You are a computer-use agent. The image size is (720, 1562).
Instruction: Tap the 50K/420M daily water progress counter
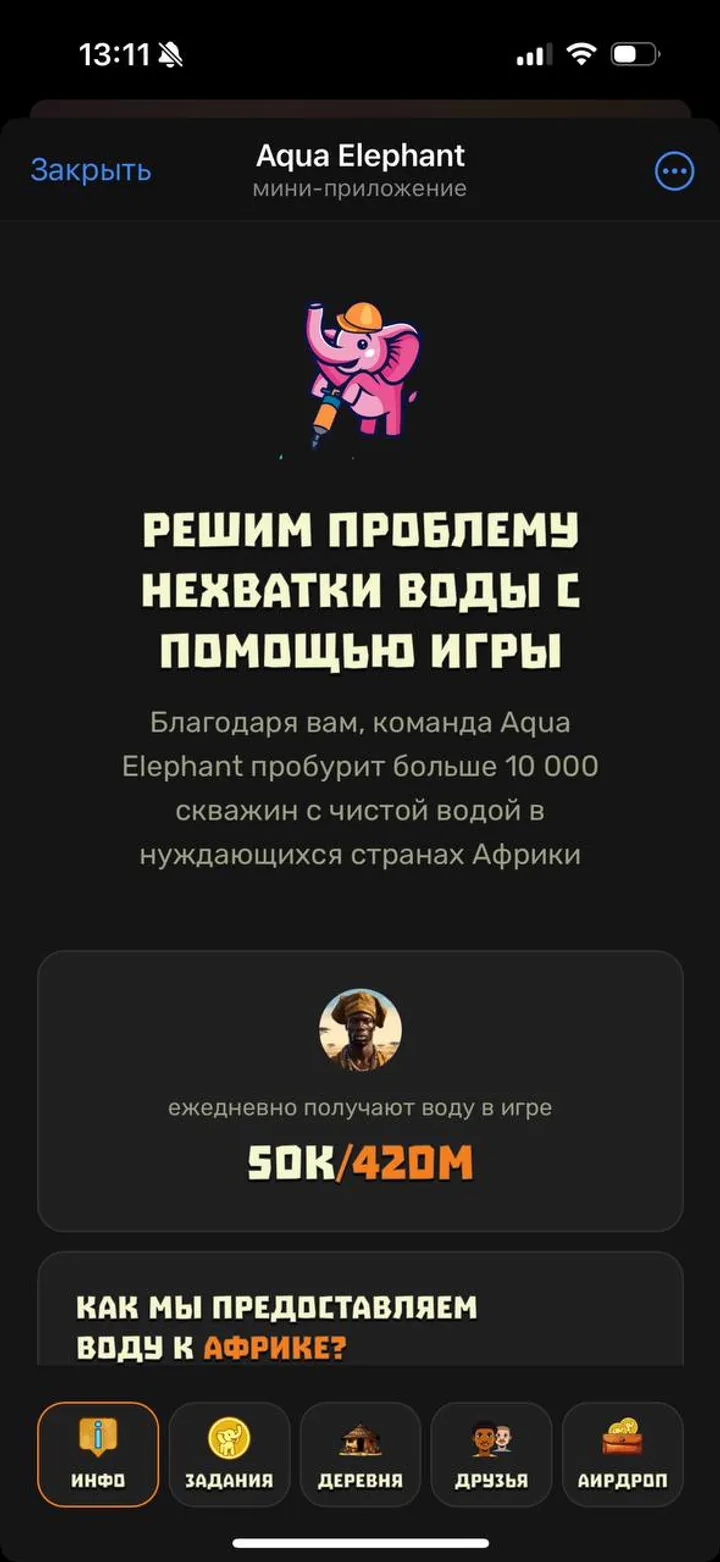pyautogui.click(x=360, y=1162)
